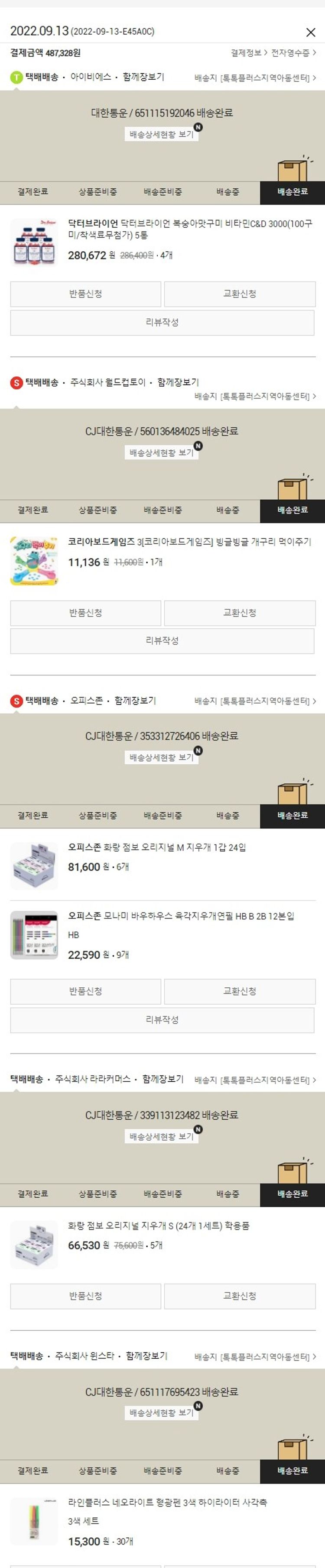Open 결제정보 payment info link
The height and width of the screenshot is (1568, 325).
(248, 53)
